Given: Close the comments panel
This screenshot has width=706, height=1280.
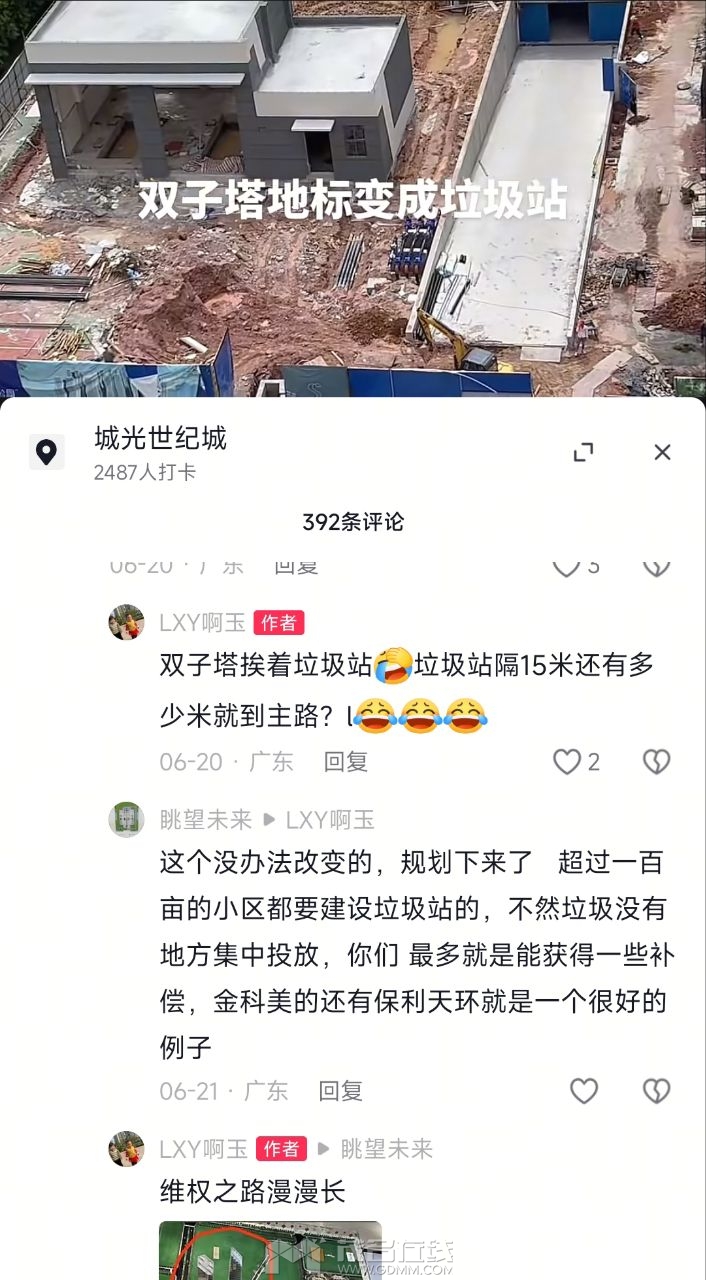Looking at the screenshot, I should click(662, 452).
